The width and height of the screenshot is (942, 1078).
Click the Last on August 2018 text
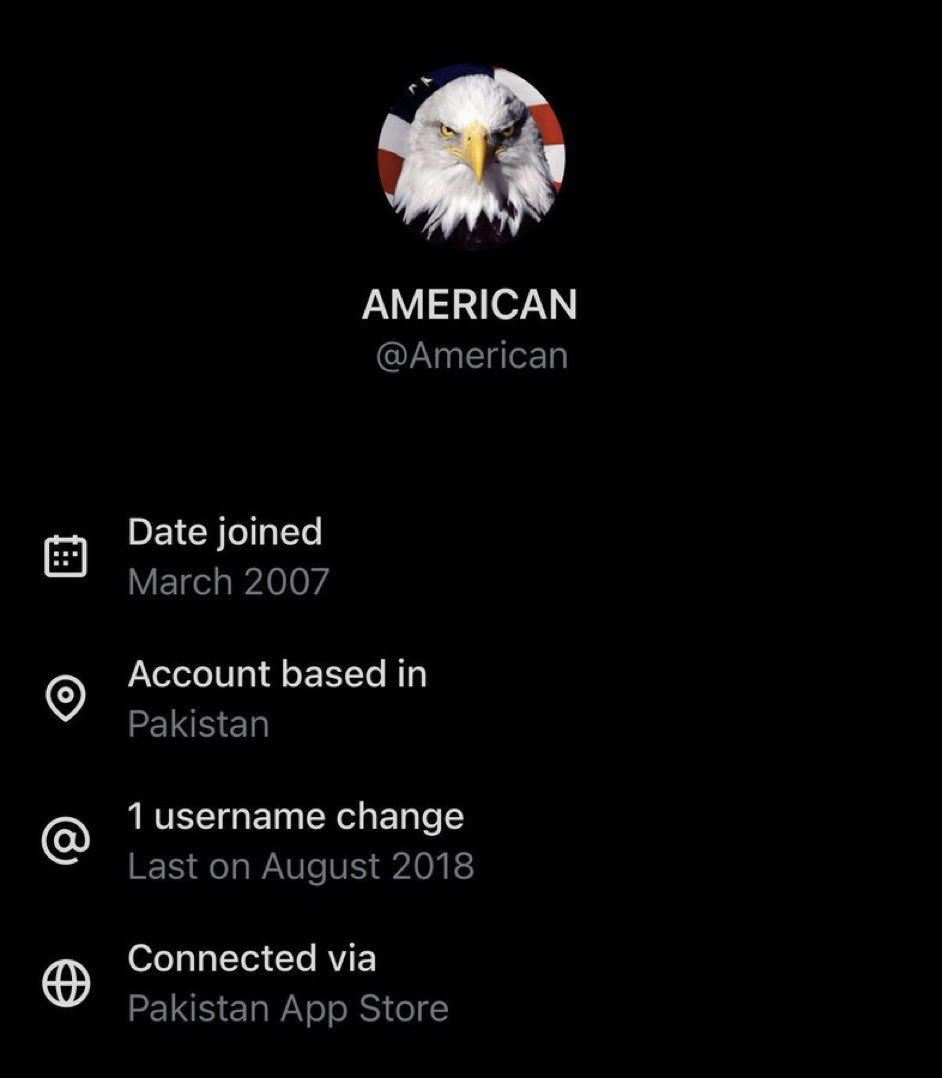(300, 865)
